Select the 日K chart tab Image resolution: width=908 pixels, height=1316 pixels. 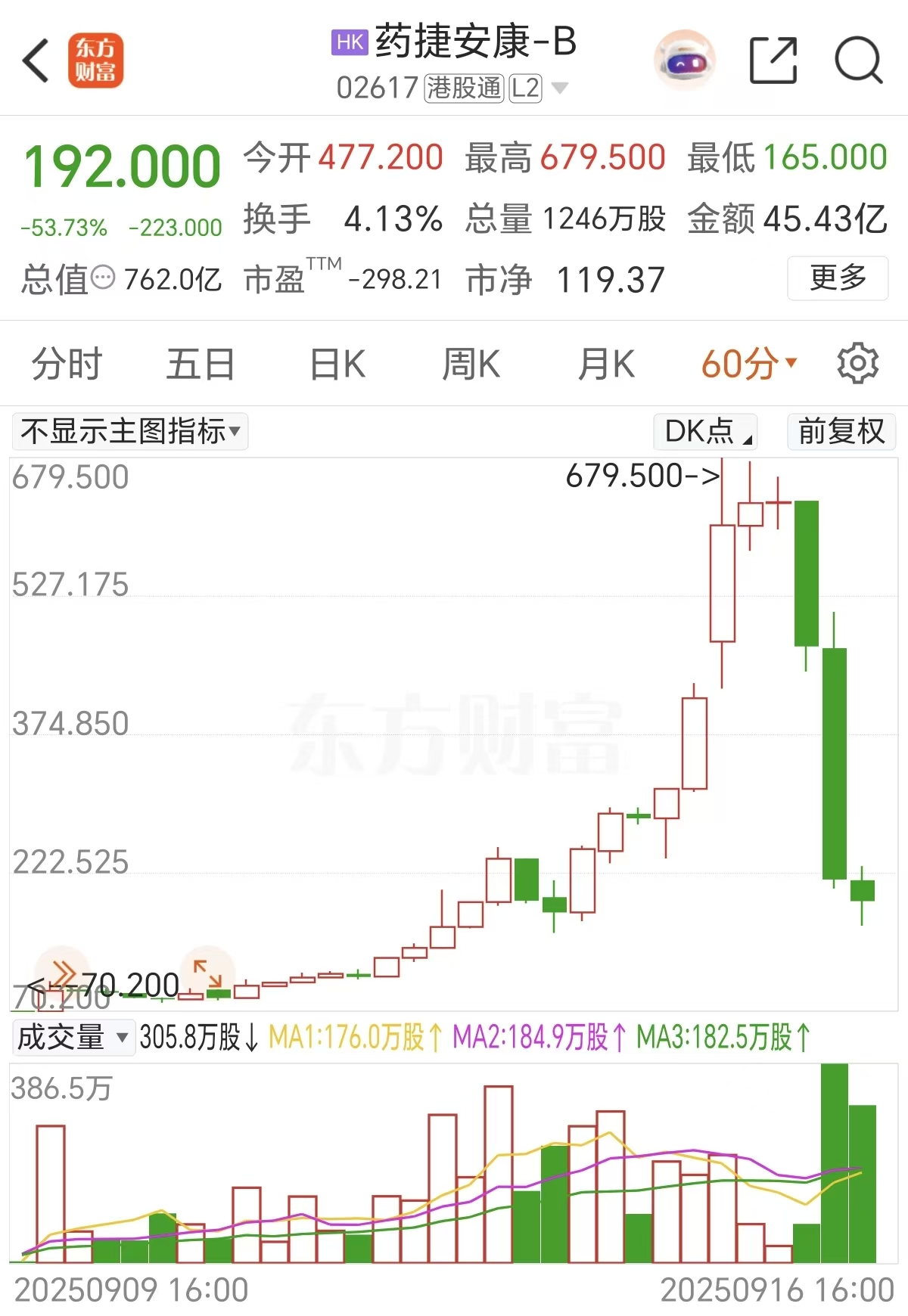[337, 364]
